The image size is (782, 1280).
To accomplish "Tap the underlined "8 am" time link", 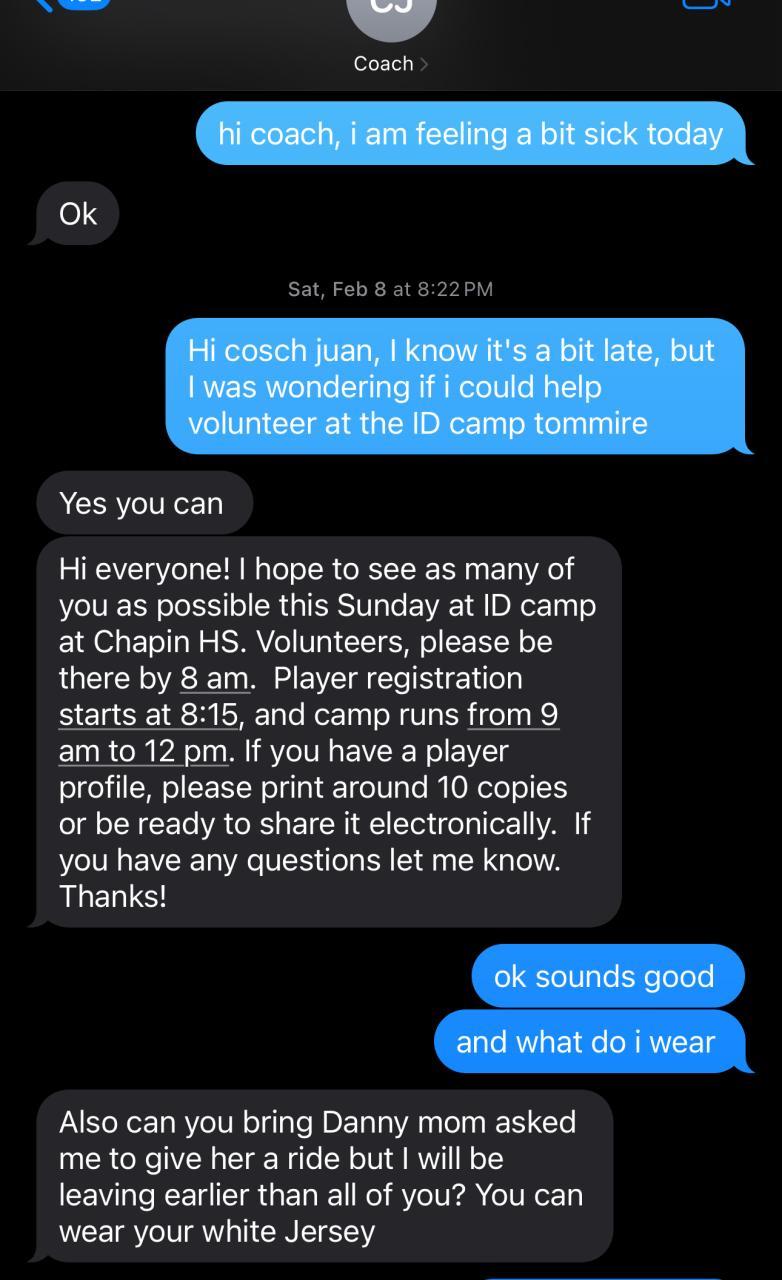I will click(x=214, y=678).
